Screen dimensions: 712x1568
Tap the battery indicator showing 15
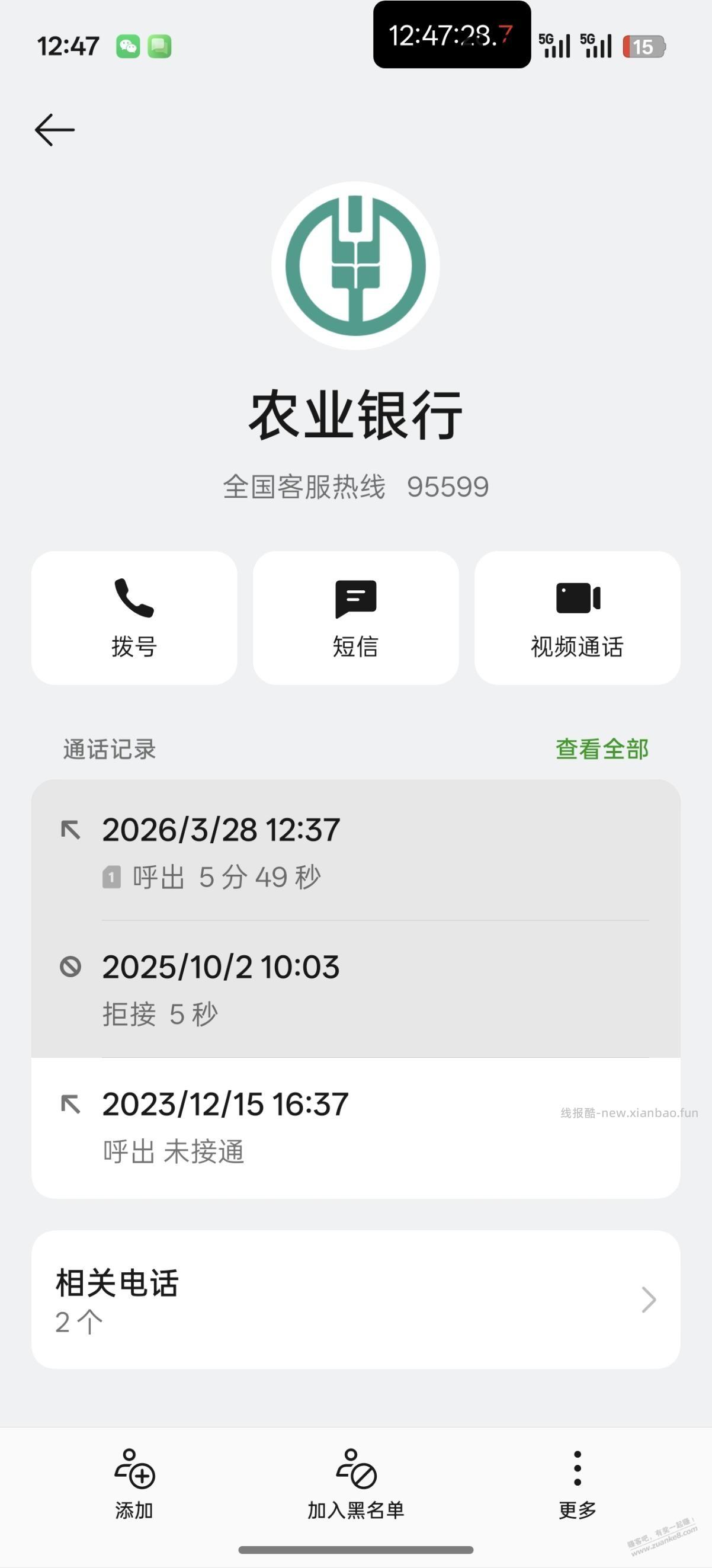(x=644, y=46)
